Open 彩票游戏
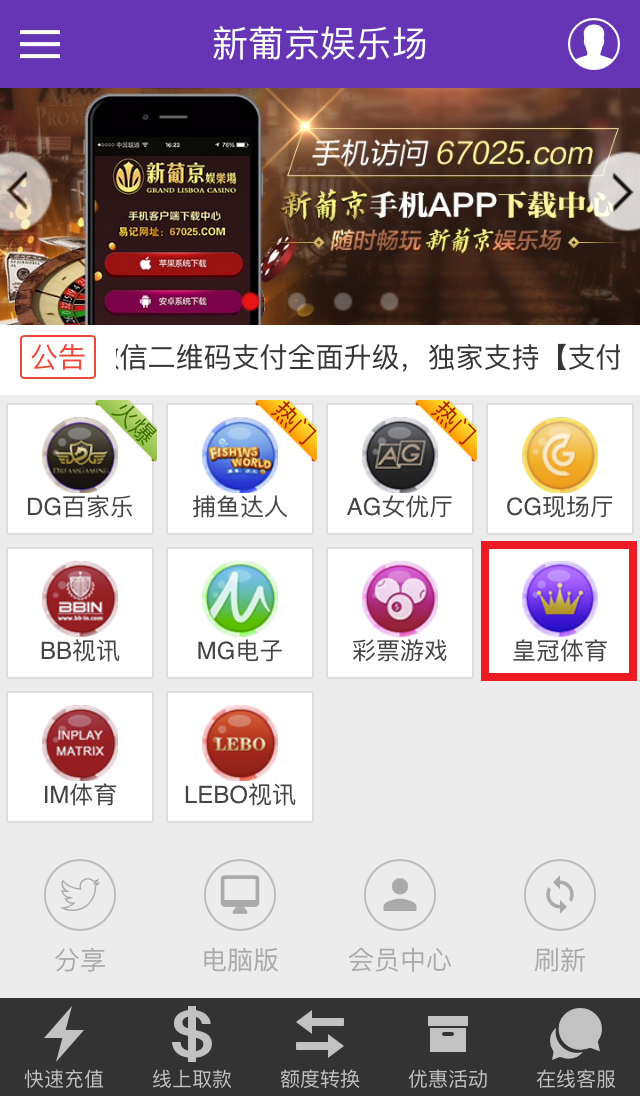This screenshot has width=640, height=1096. coord(400,612)
